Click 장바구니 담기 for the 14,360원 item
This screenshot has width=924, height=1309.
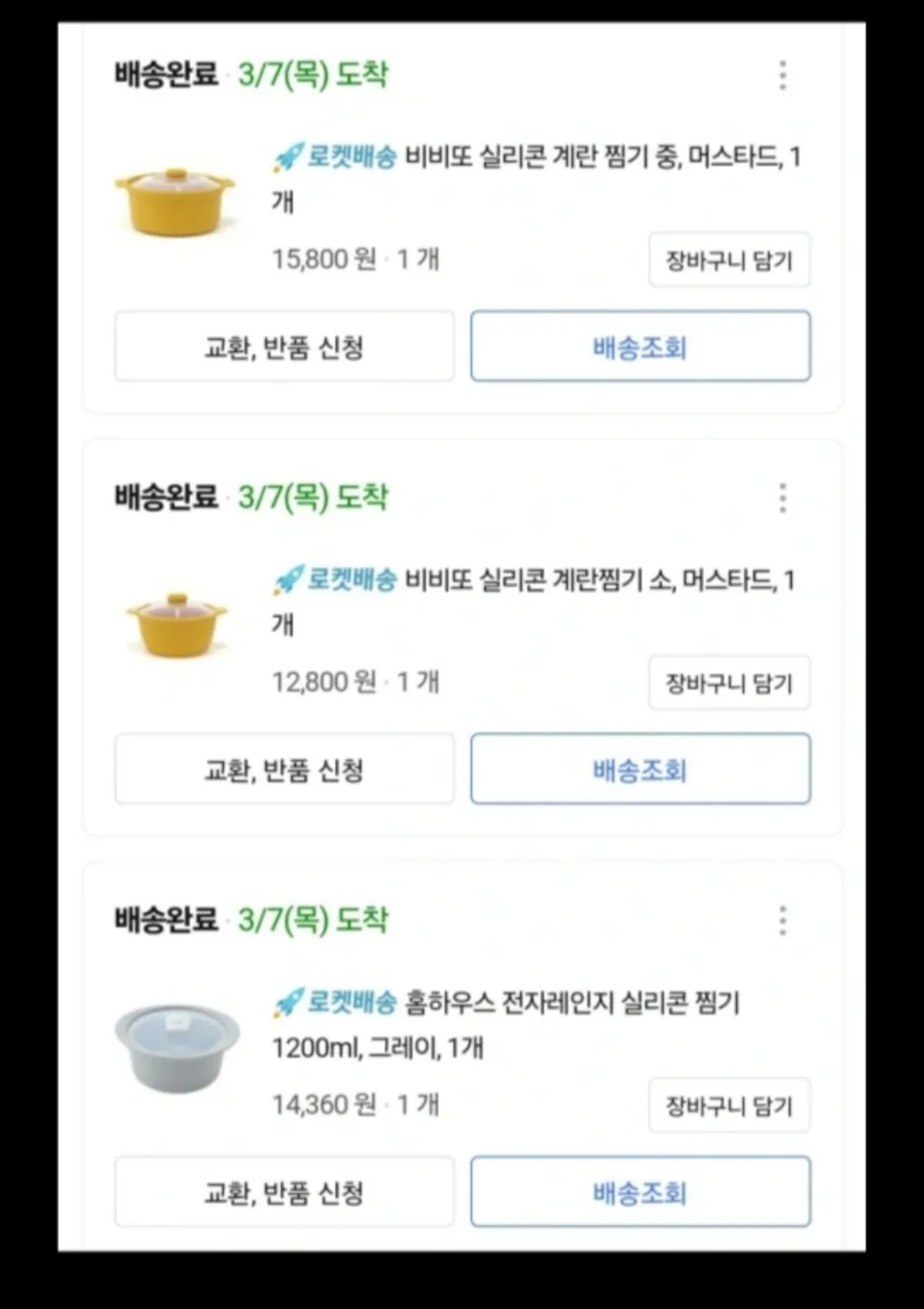729,1105
